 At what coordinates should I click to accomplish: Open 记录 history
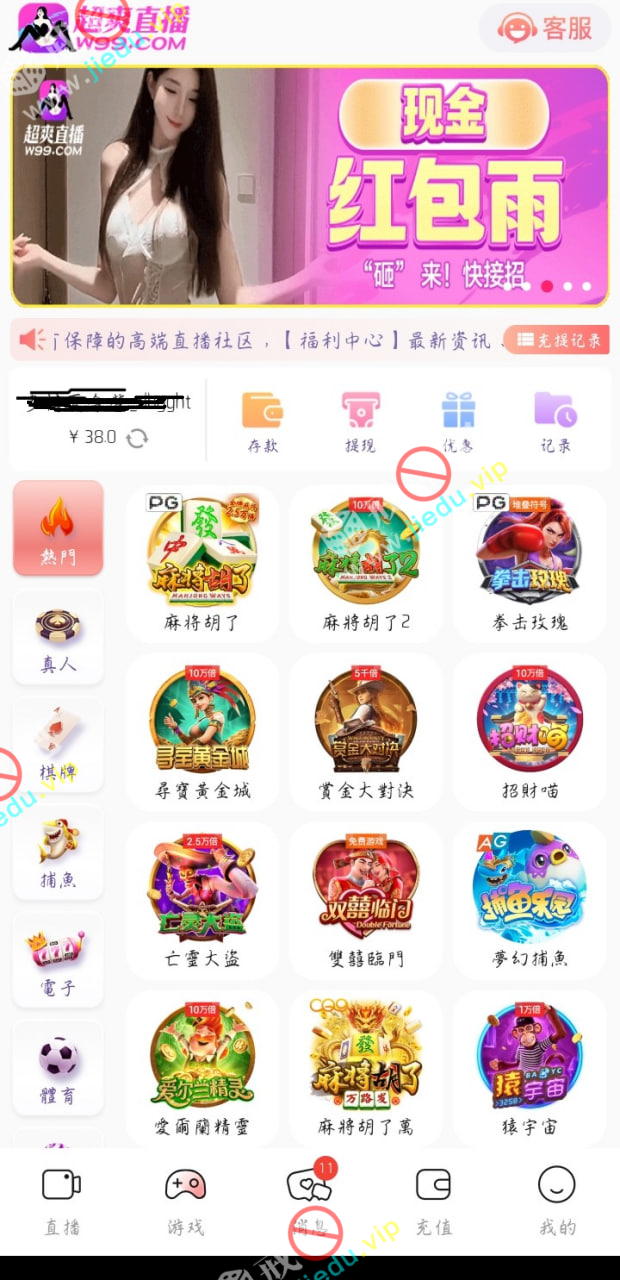click(x=555, y=420)
